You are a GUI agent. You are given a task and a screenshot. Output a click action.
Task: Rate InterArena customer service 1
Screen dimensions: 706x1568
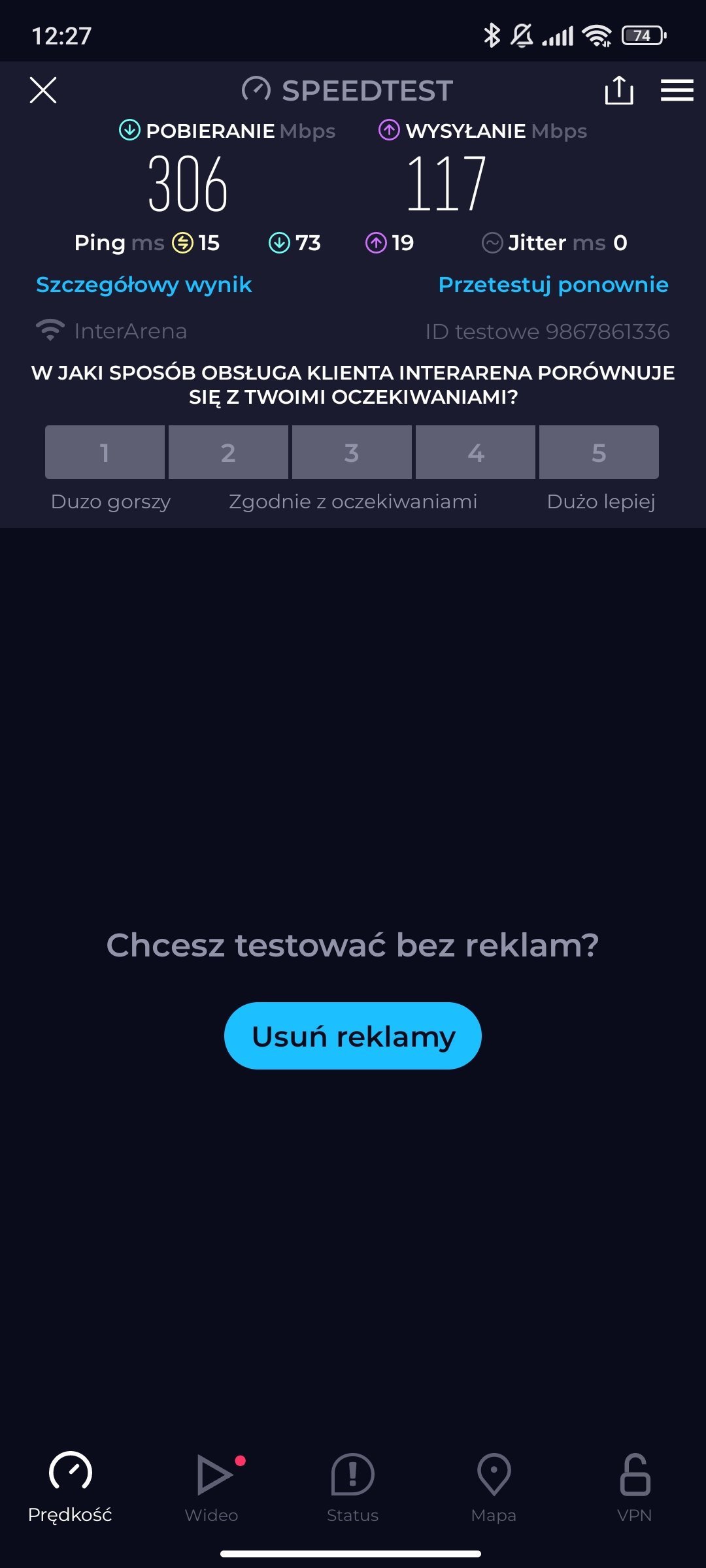click(105, 452)
